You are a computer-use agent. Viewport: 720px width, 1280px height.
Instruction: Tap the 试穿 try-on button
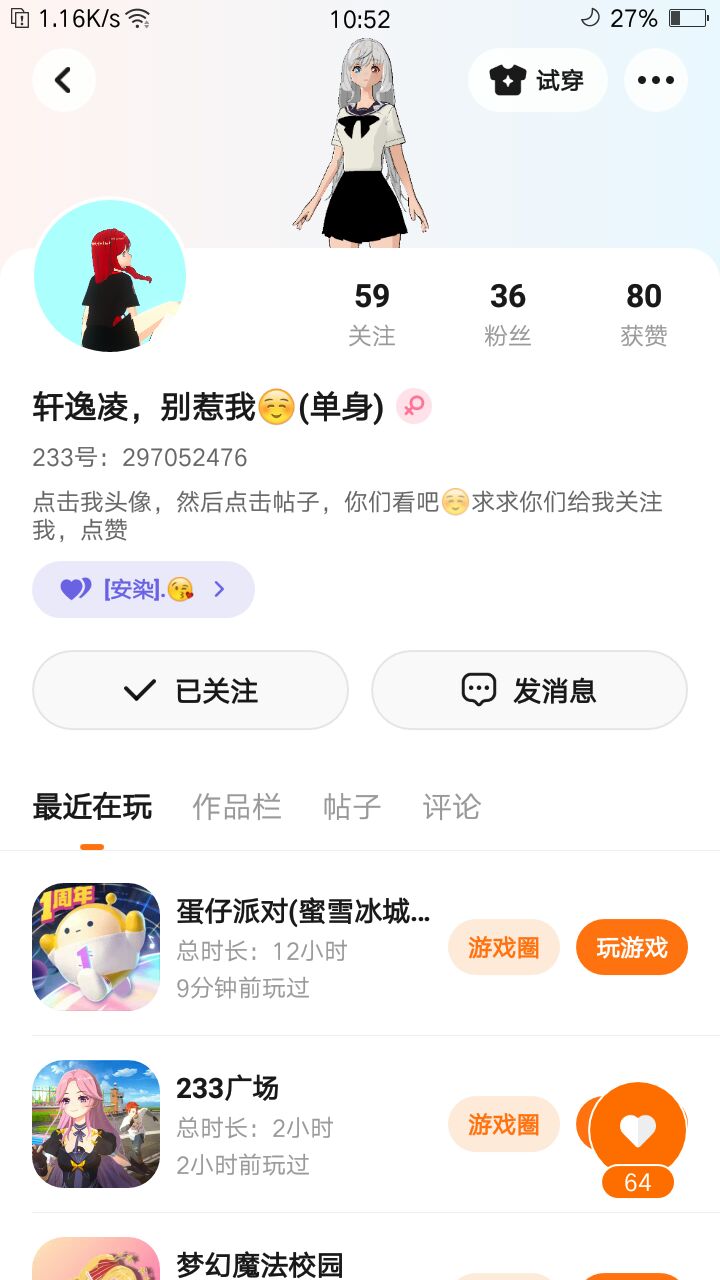pyautogui.click(x=537, y=80)
